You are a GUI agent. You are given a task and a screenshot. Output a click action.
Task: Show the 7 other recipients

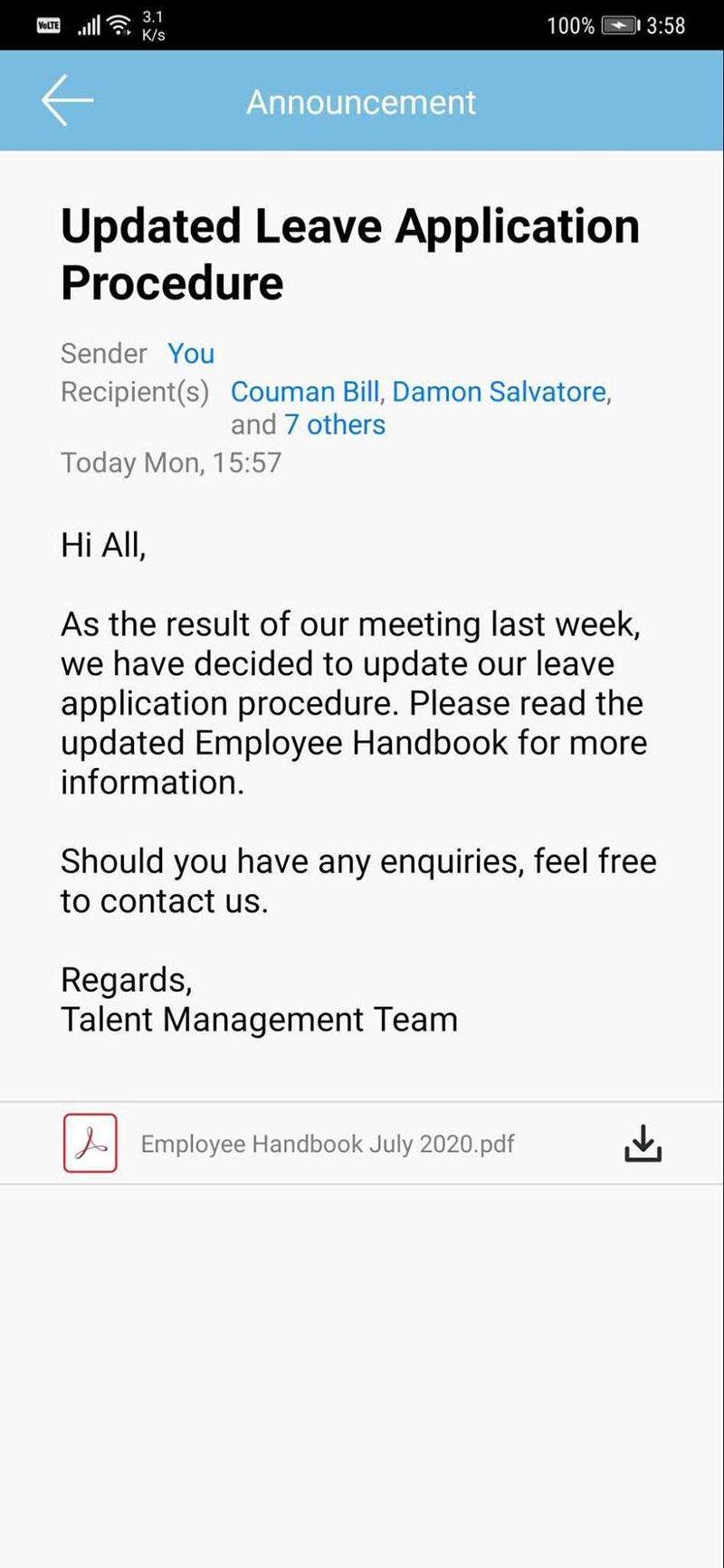click(335, 424)
